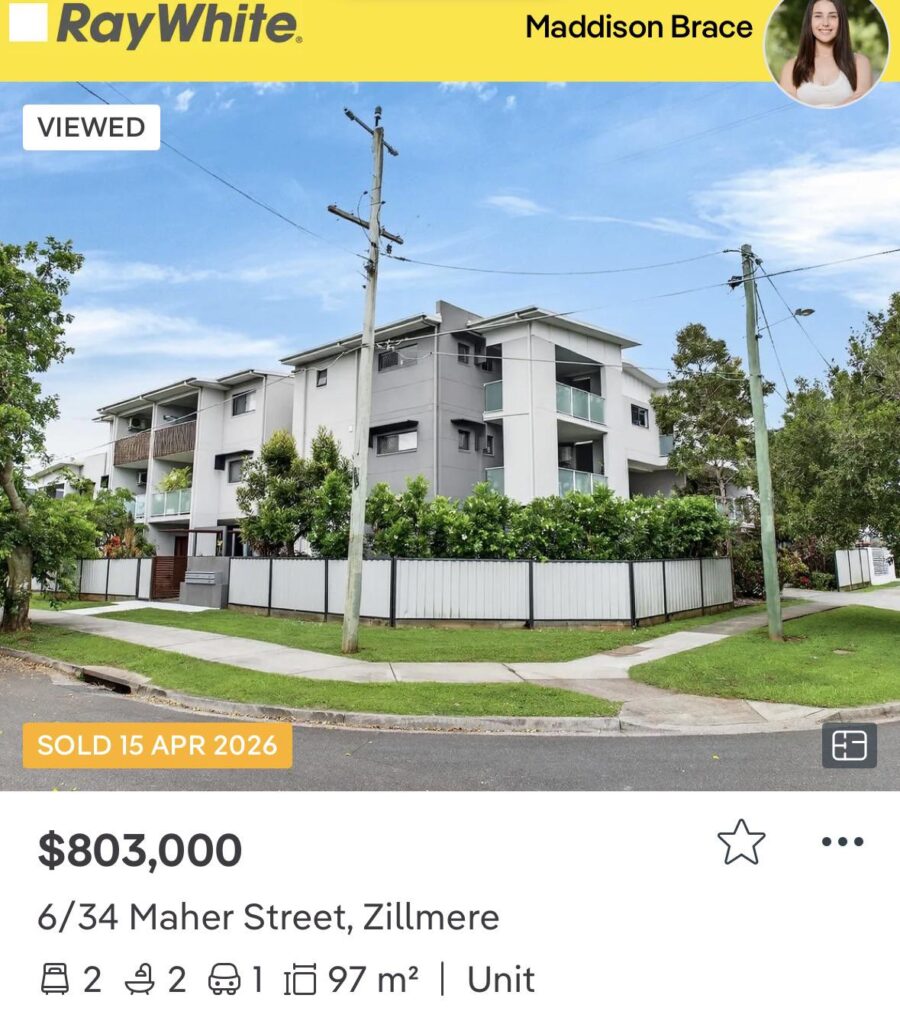Image resolution: width=900 pixels, height=1024 pixels.
Task: Tap Maddison Brace's circular profile photo
Action: (x=825, y=45)
